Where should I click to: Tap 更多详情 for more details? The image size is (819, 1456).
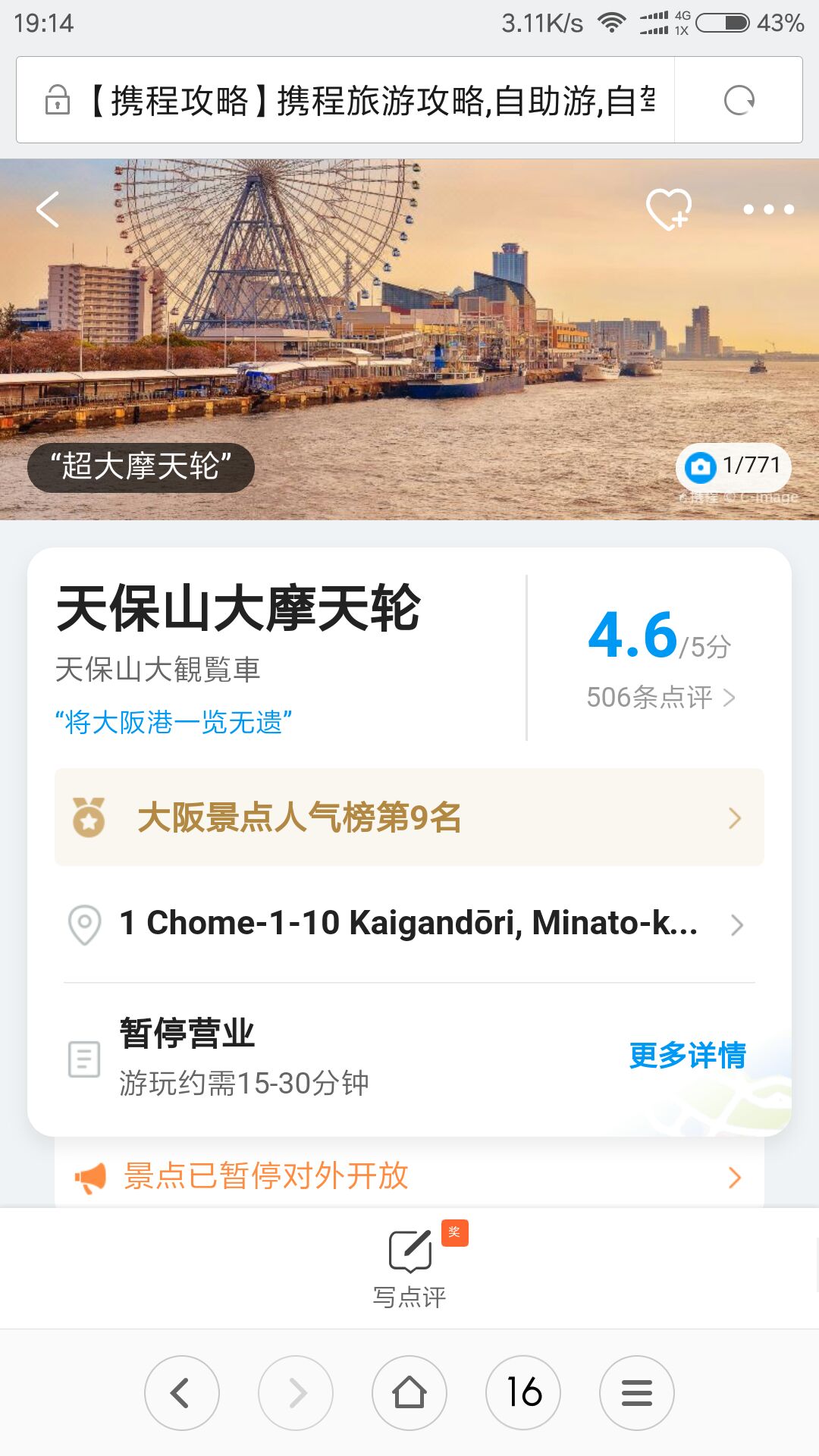(687, 1055)
